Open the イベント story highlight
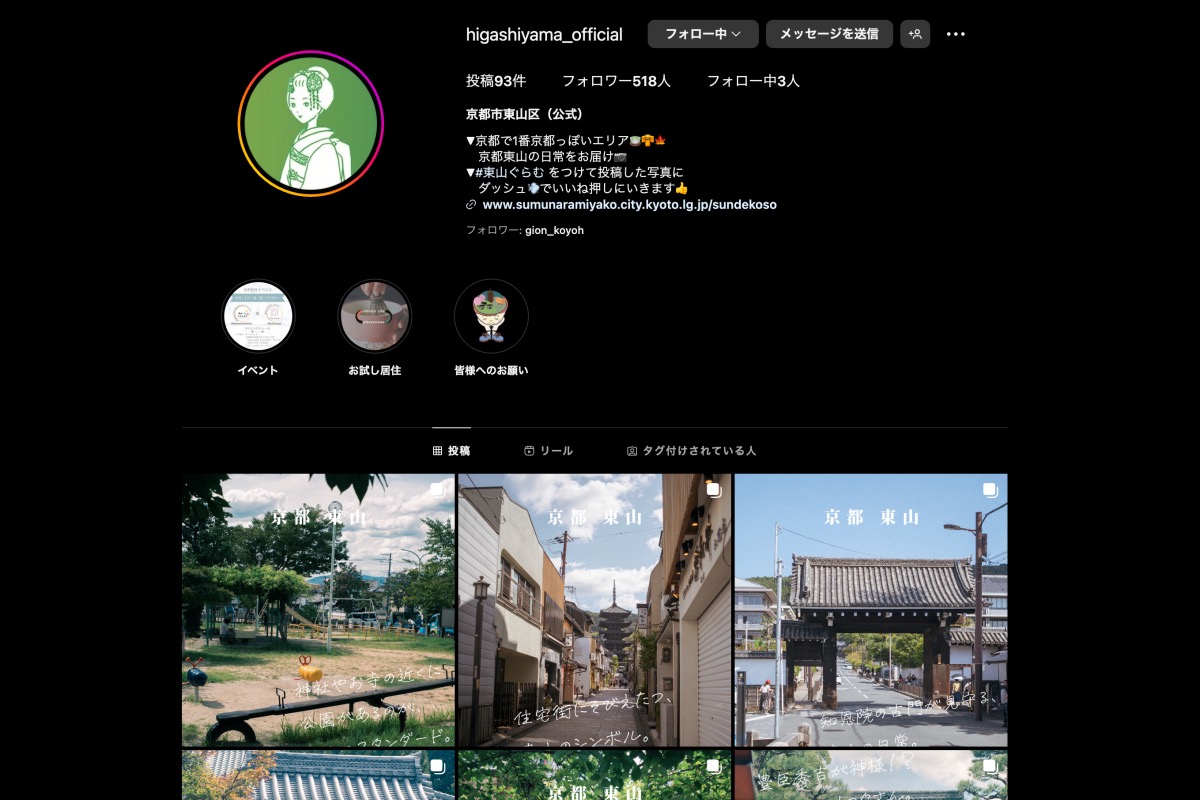The height and width of the screenshot is (800, 1200). (x=258, y=317)
